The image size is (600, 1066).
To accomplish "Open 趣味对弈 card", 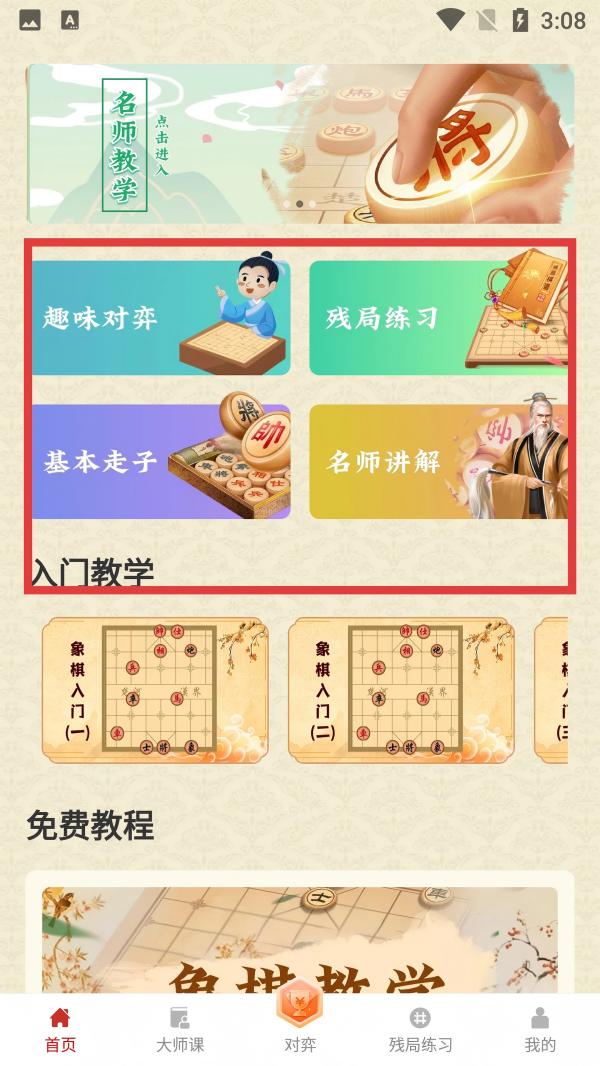I will 161,318.
